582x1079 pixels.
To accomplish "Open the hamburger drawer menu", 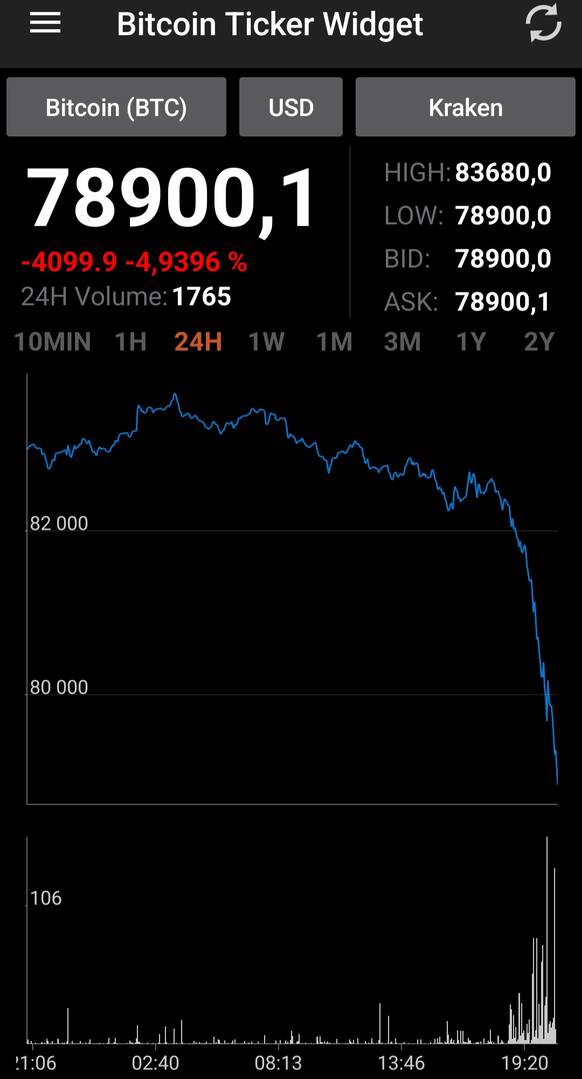I will pyautogui.click(x=45, y=24).
